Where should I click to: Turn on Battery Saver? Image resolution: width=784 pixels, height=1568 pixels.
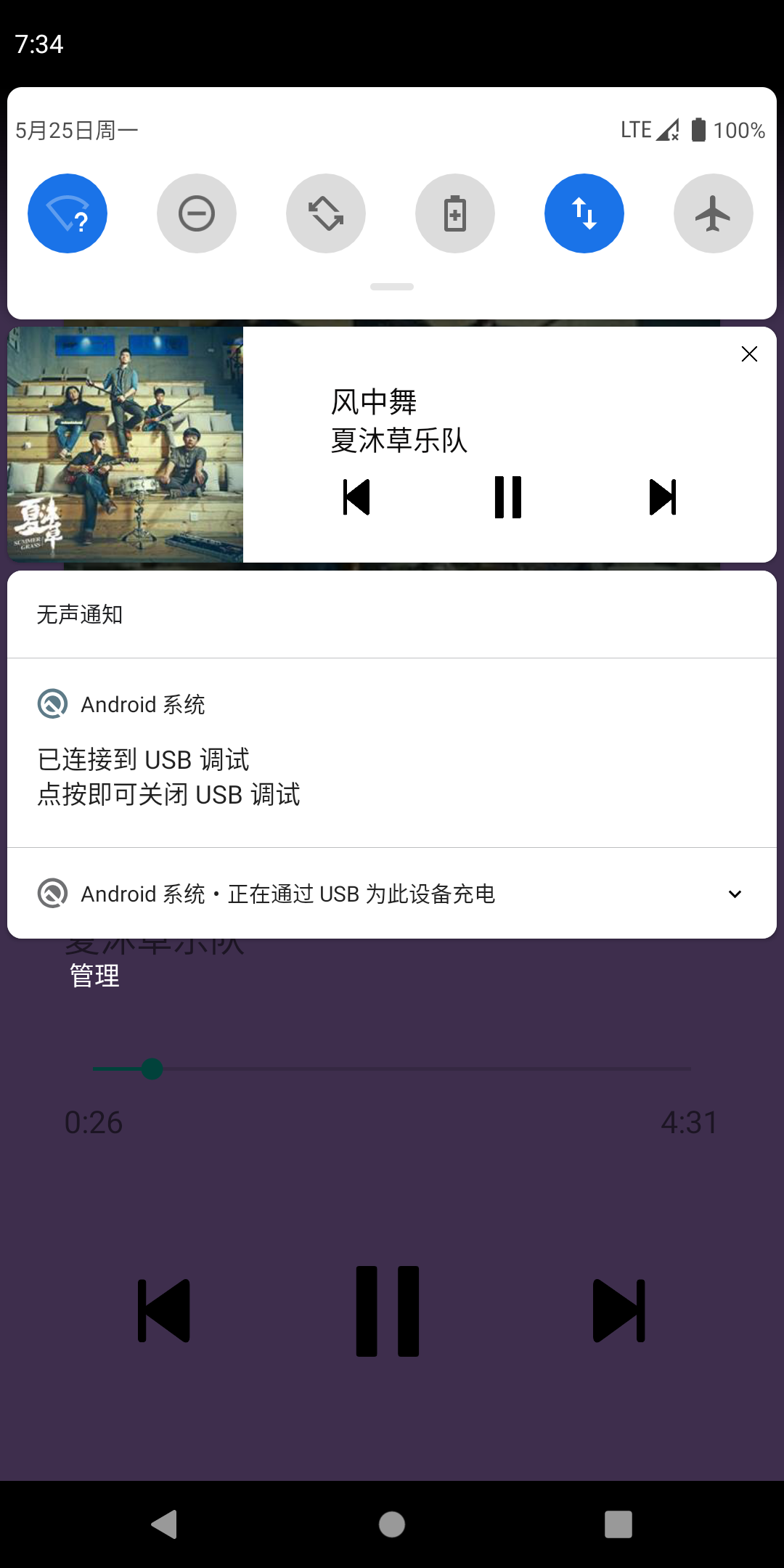(455, 213)
